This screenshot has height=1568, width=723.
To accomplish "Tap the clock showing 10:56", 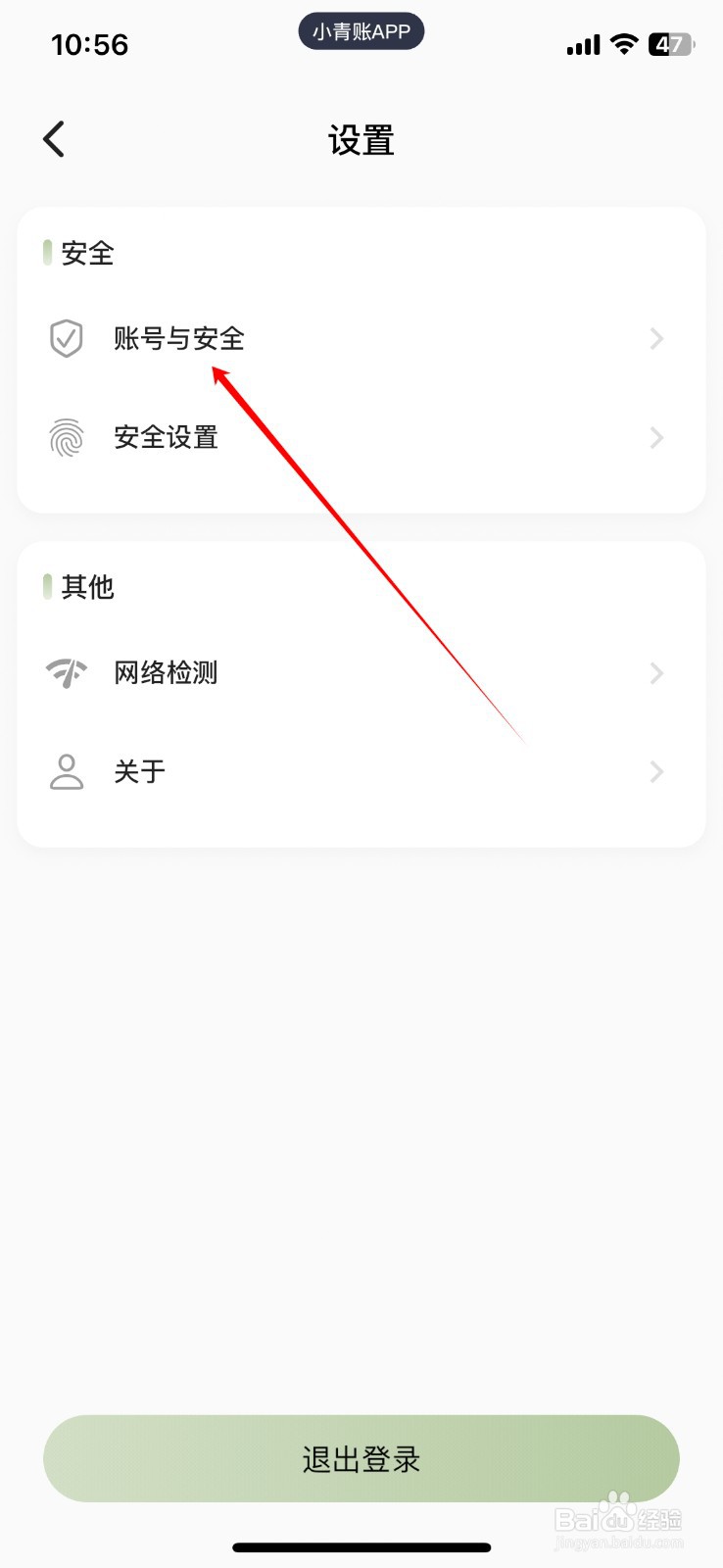I will point(90,44).
